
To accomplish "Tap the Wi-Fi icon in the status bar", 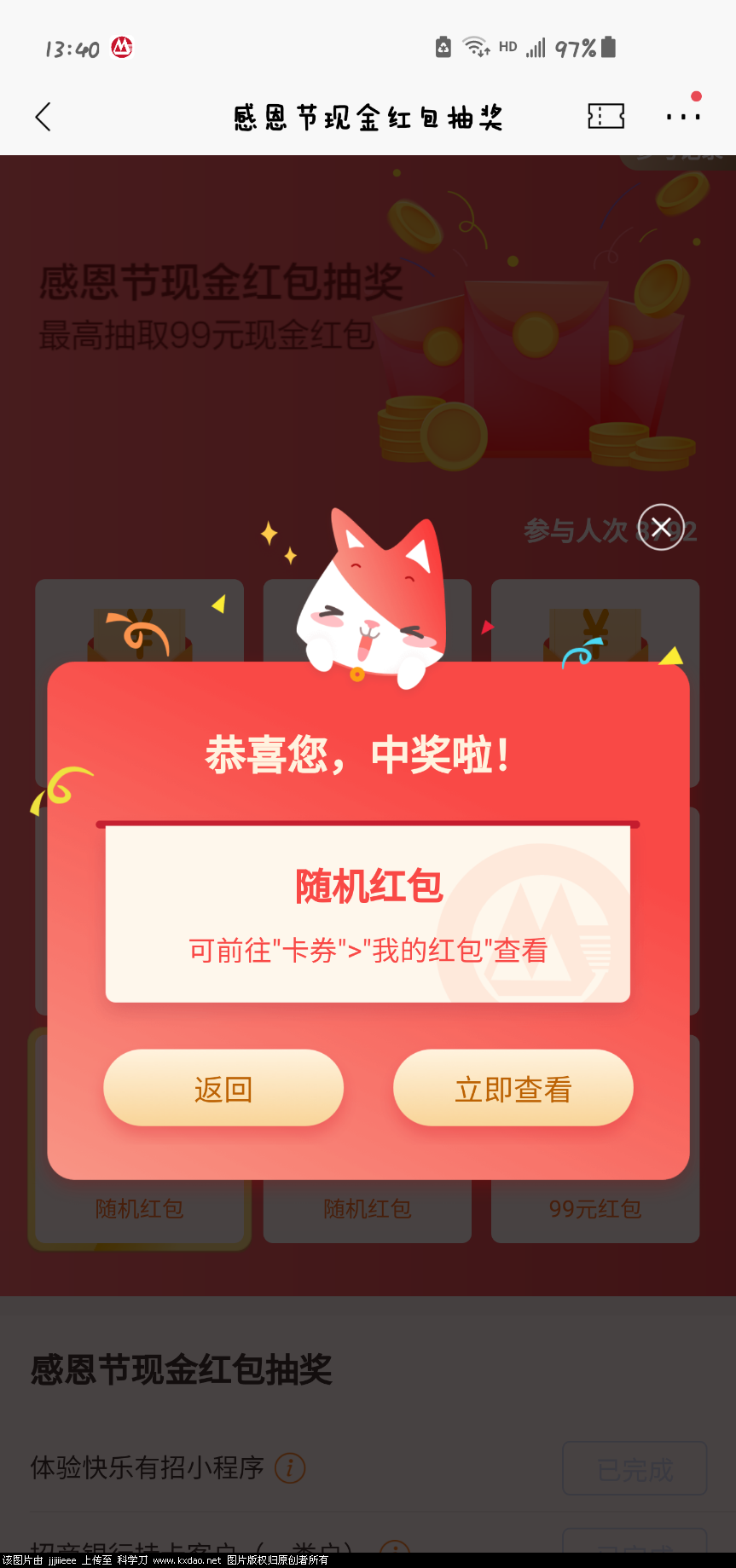I will (474, 47).
